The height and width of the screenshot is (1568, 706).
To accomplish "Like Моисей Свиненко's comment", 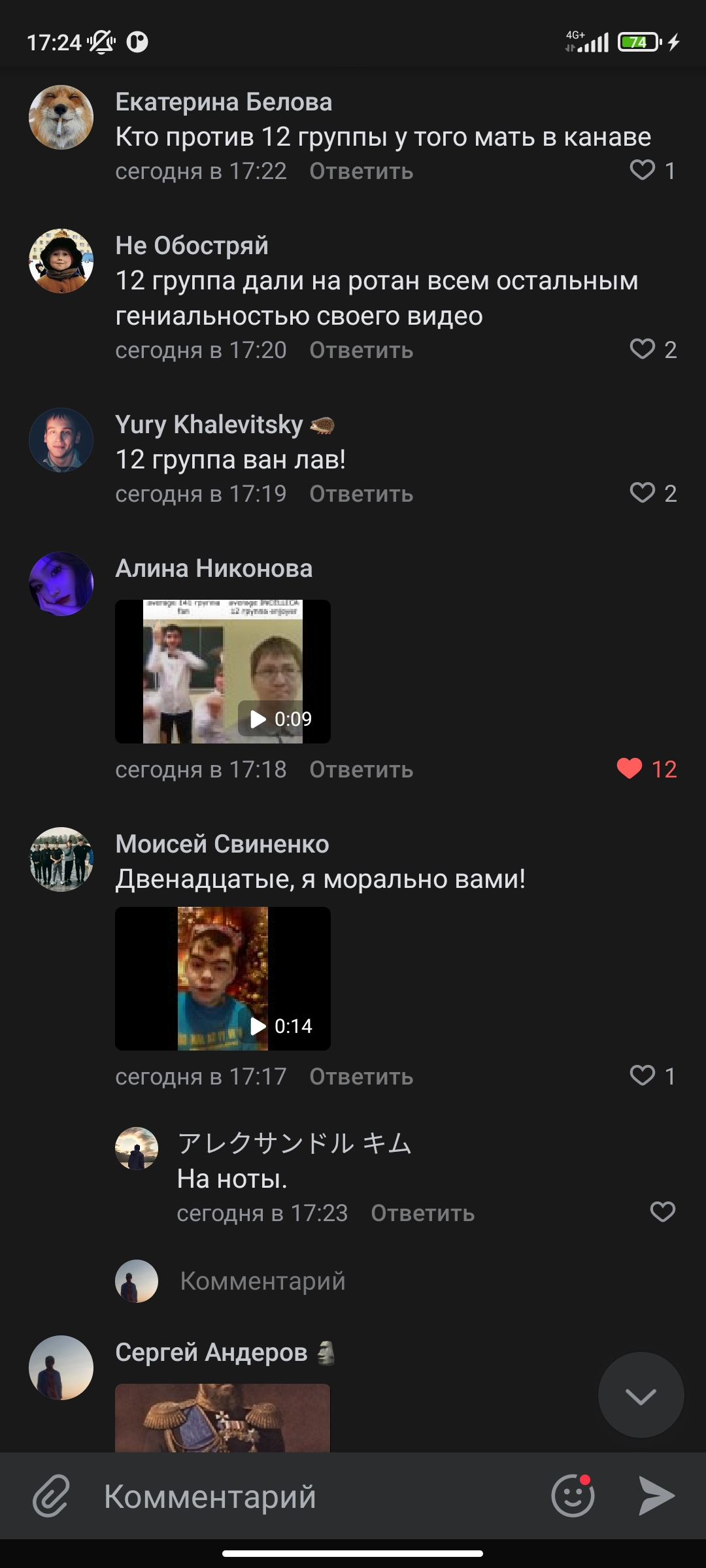I will click(x=643, y=1076).
